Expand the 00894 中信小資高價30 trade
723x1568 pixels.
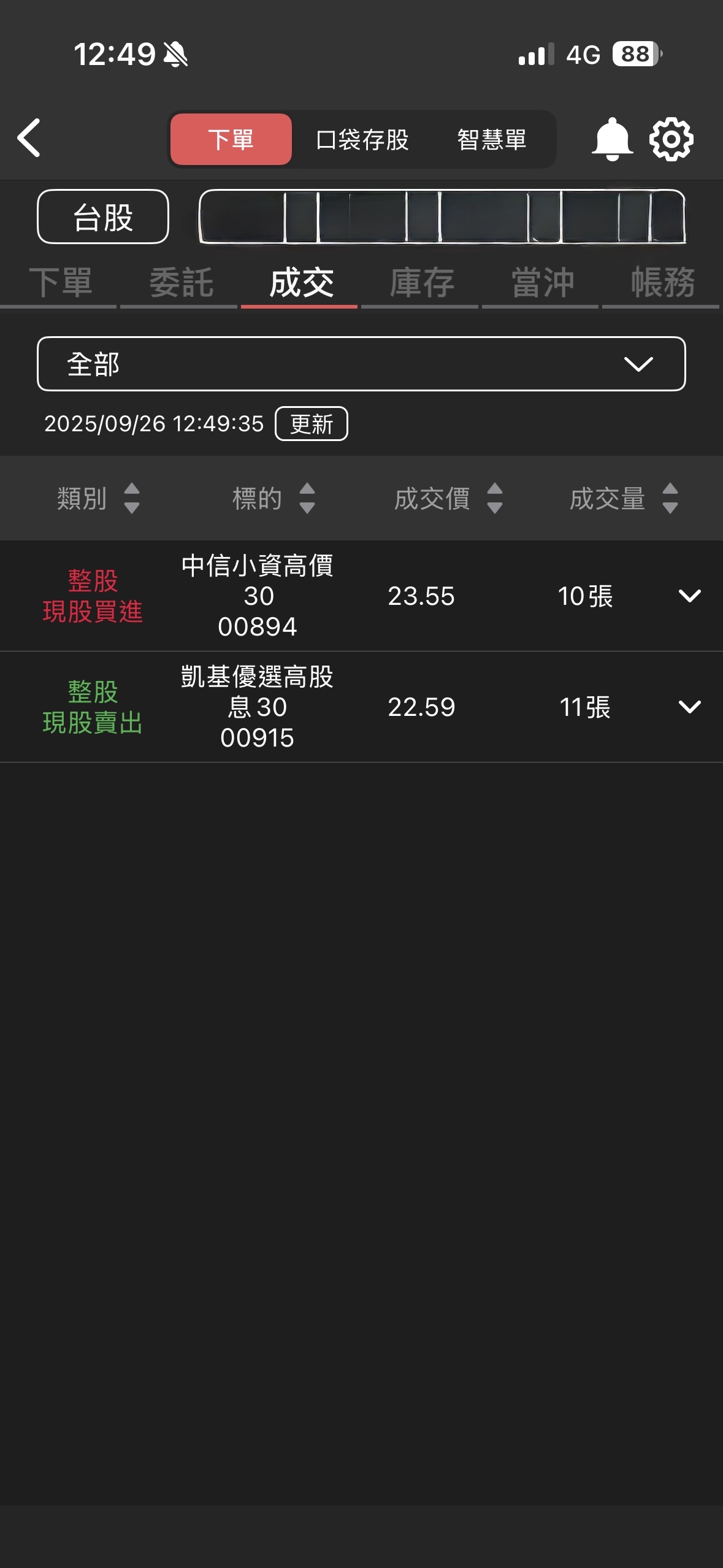coord(689,596)
